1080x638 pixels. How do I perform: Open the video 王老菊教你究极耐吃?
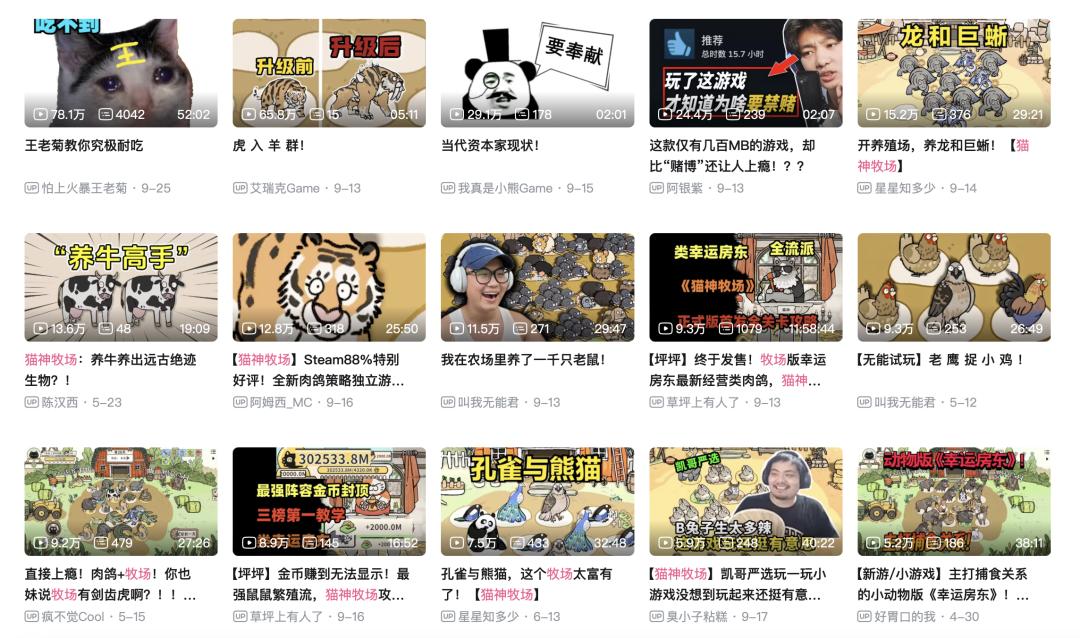(x=121, y=73)
